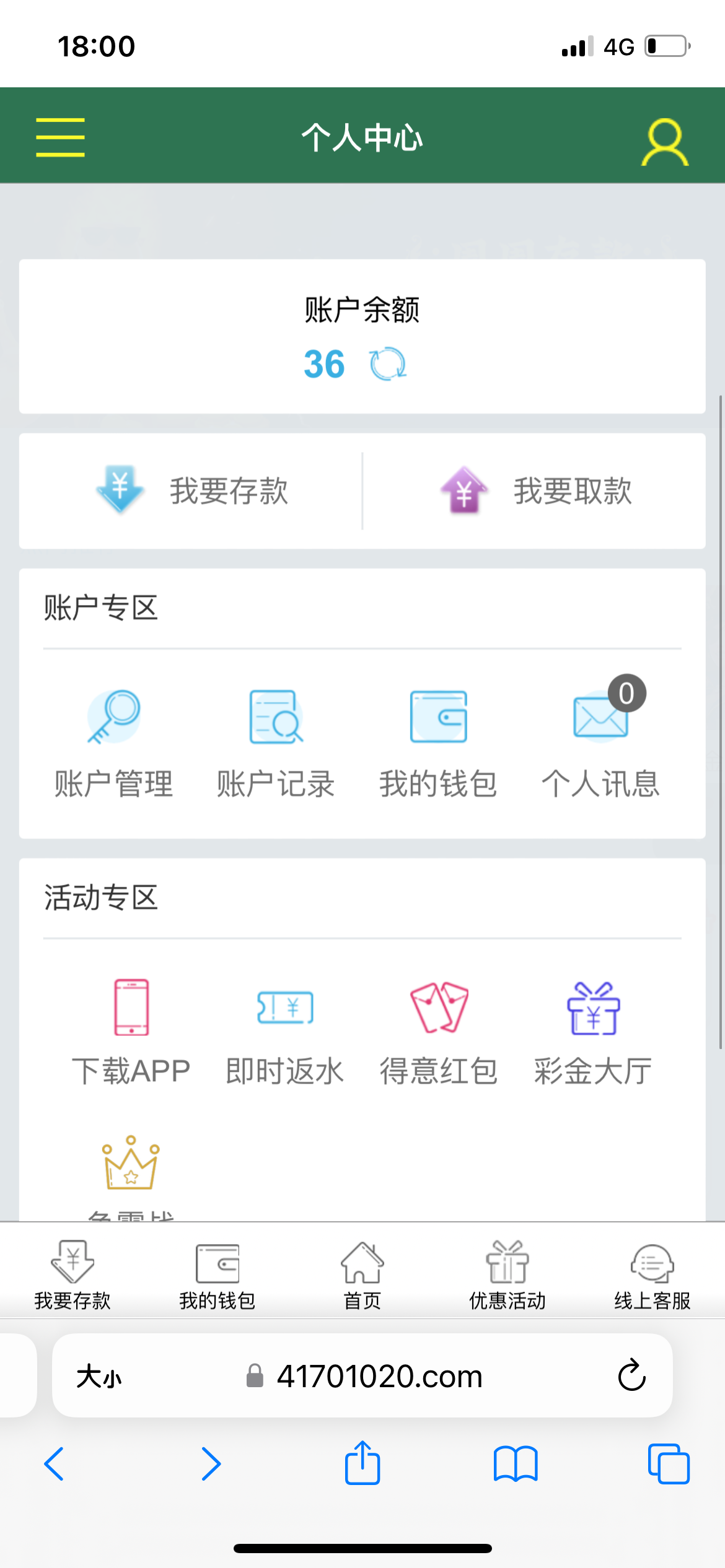Reload the page in the address bar
This screenshot has width=725, height=1568.
(631, 1375)
